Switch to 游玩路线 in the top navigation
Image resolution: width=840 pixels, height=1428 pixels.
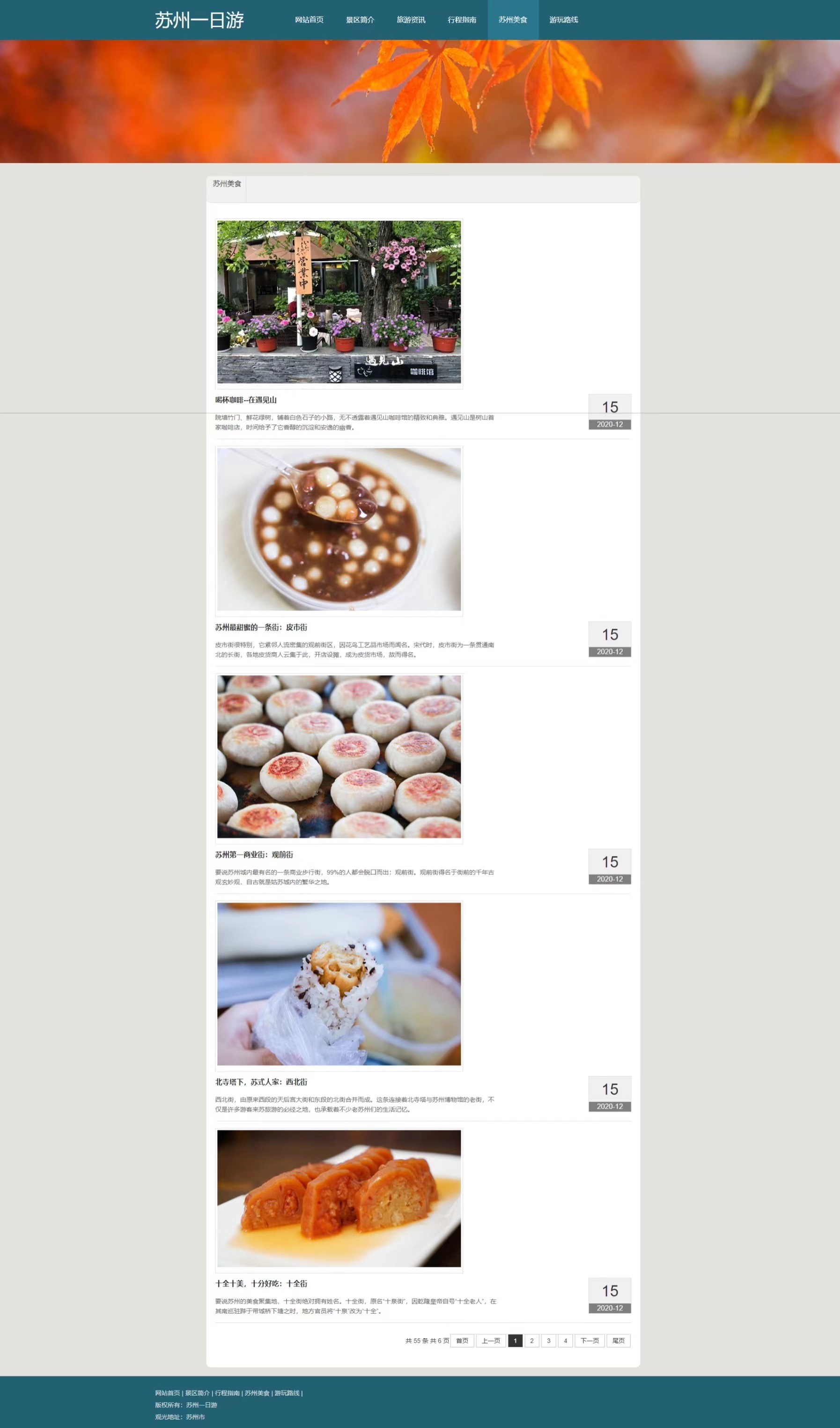[564, 20]
